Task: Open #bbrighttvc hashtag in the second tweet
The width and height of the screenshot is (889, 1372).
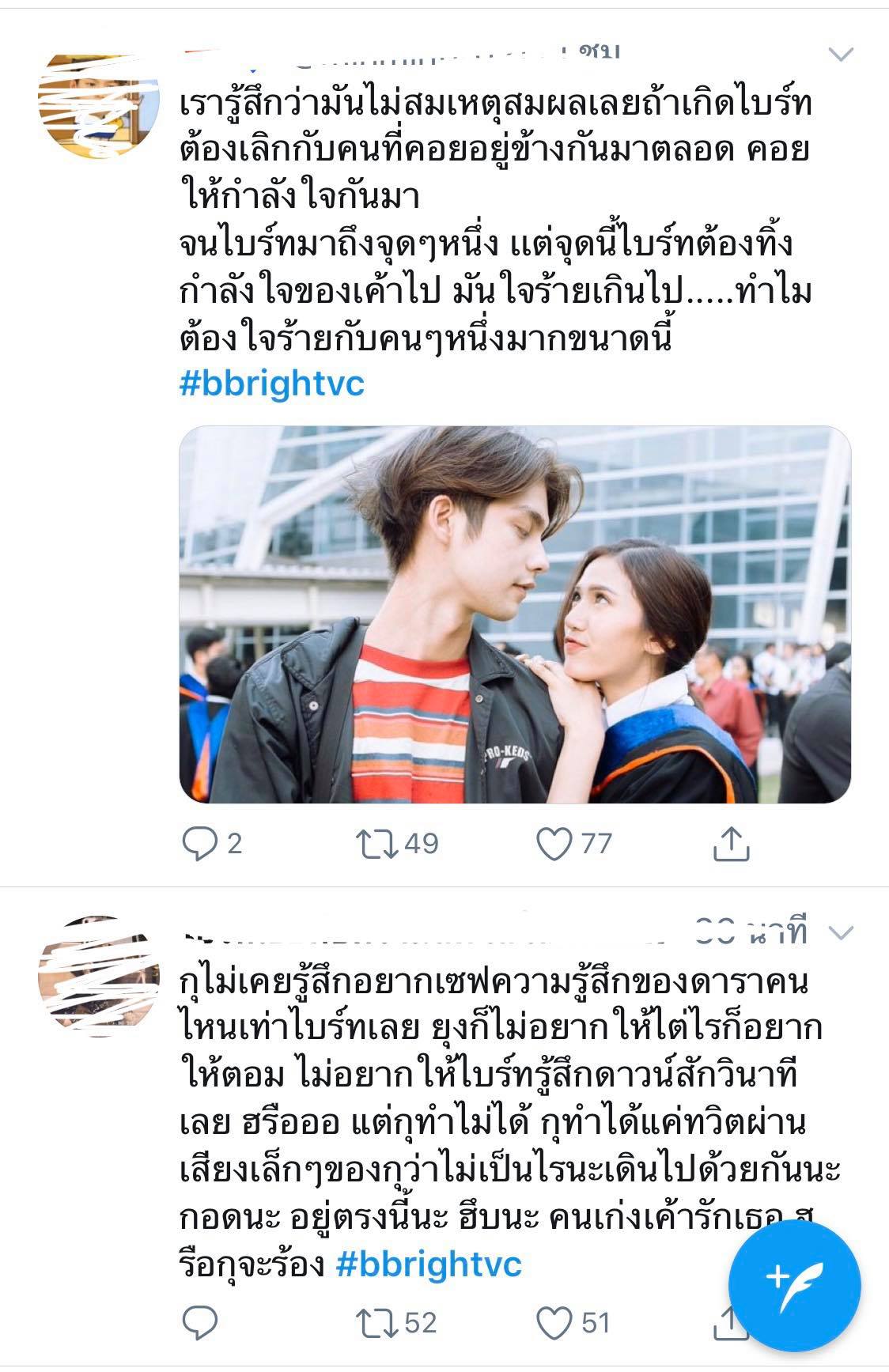Action: click(429, 1264)
